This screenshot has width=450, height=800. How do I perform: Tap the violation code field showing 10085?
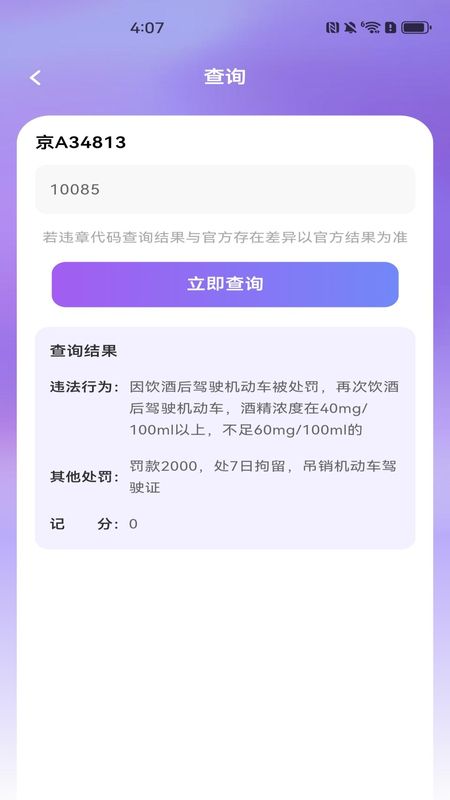(225, 189)
